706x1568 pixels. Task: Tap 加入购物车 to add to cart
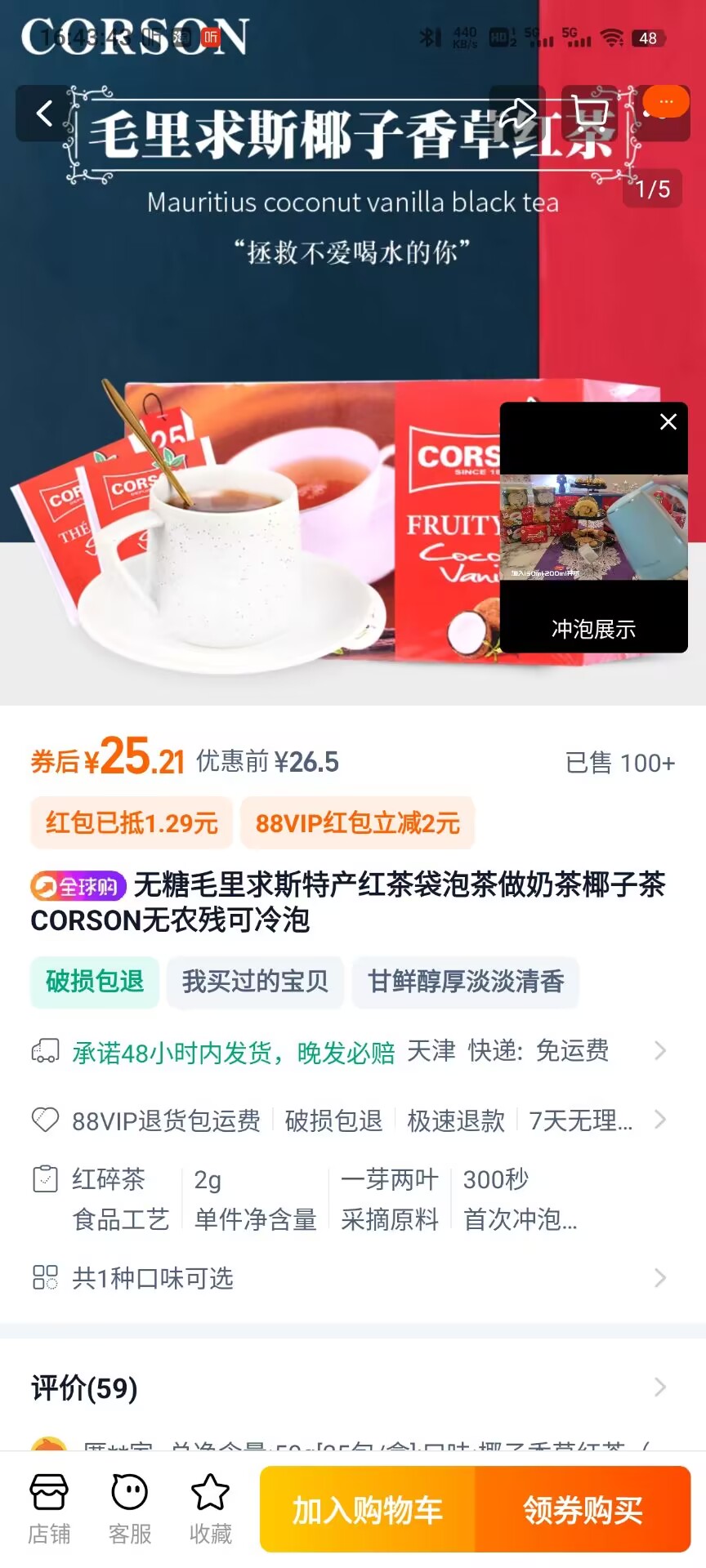368,1510
